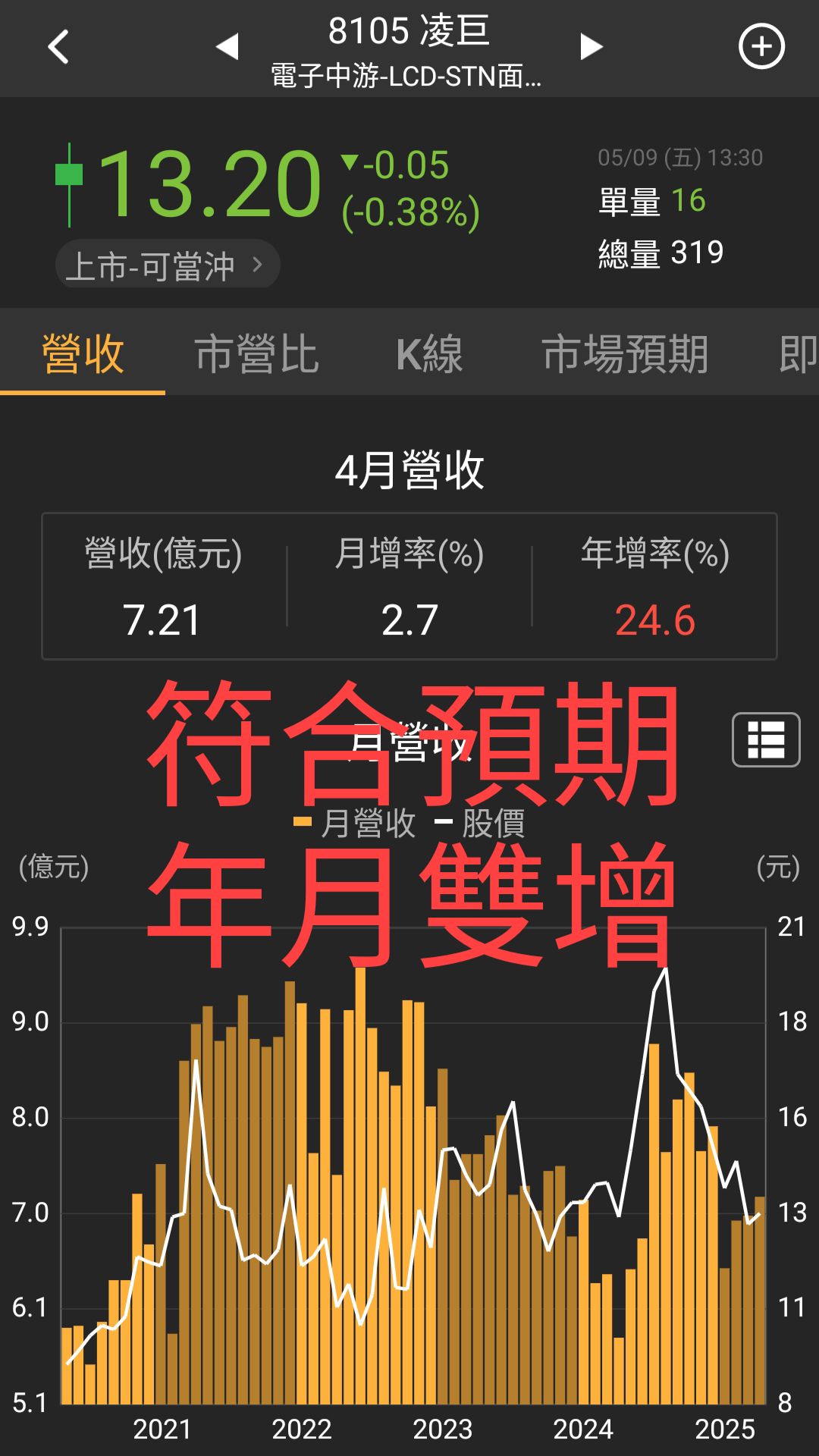819x1456 pixels.
Task: Switch to the next stock
Action: coord(591,46)
